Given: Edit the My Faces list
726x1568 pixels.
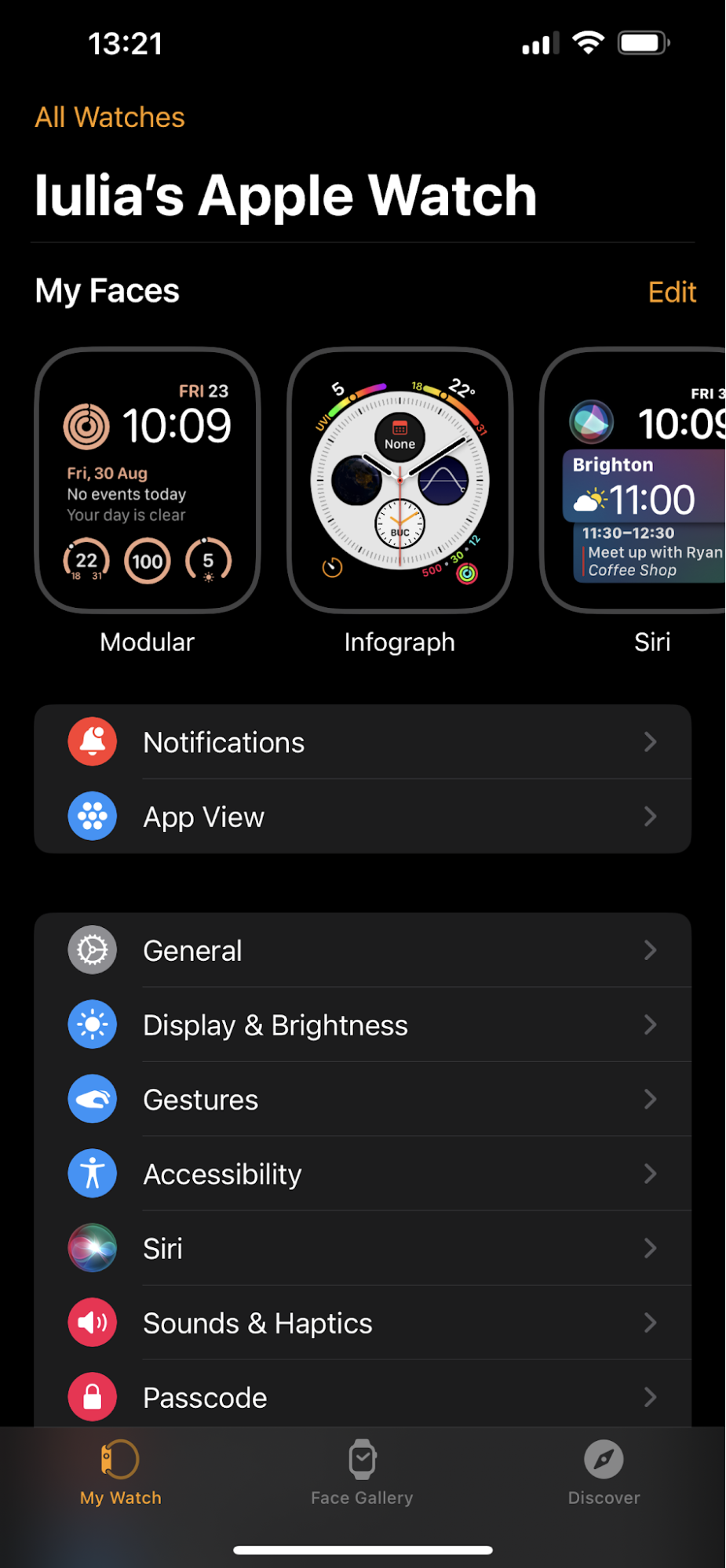Looking at the screenshot, I should pyautogui.click(x=671, y=292).
